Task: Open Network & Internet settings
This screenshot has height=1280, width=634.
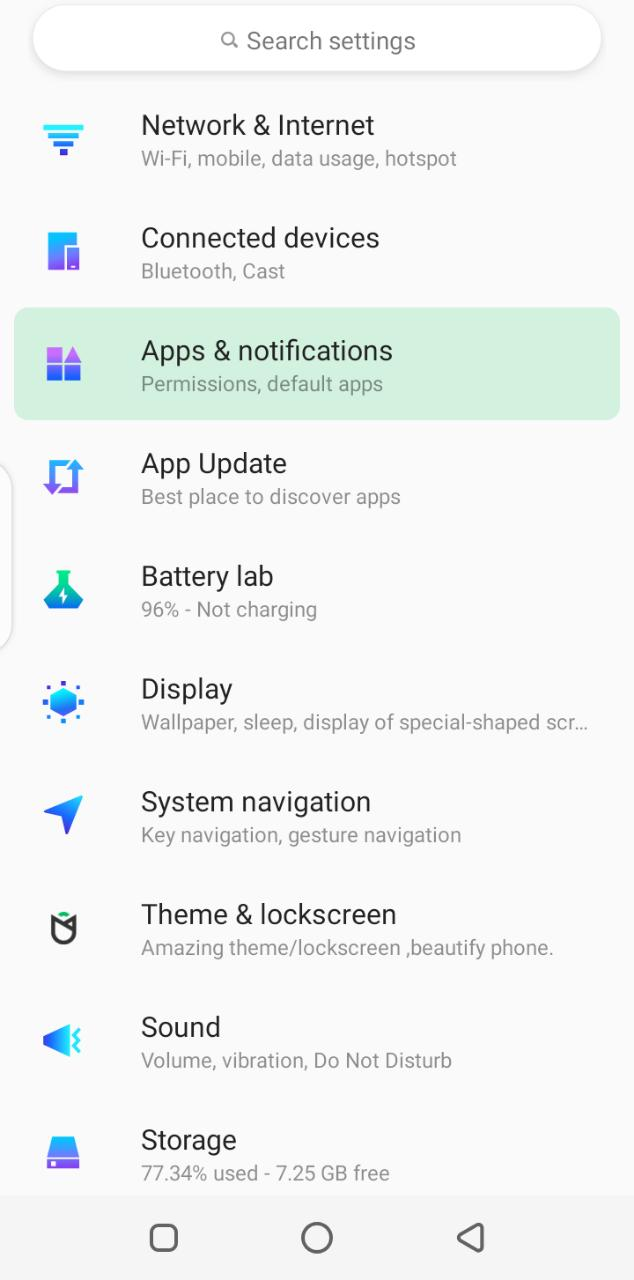Action: coord(317,140)
